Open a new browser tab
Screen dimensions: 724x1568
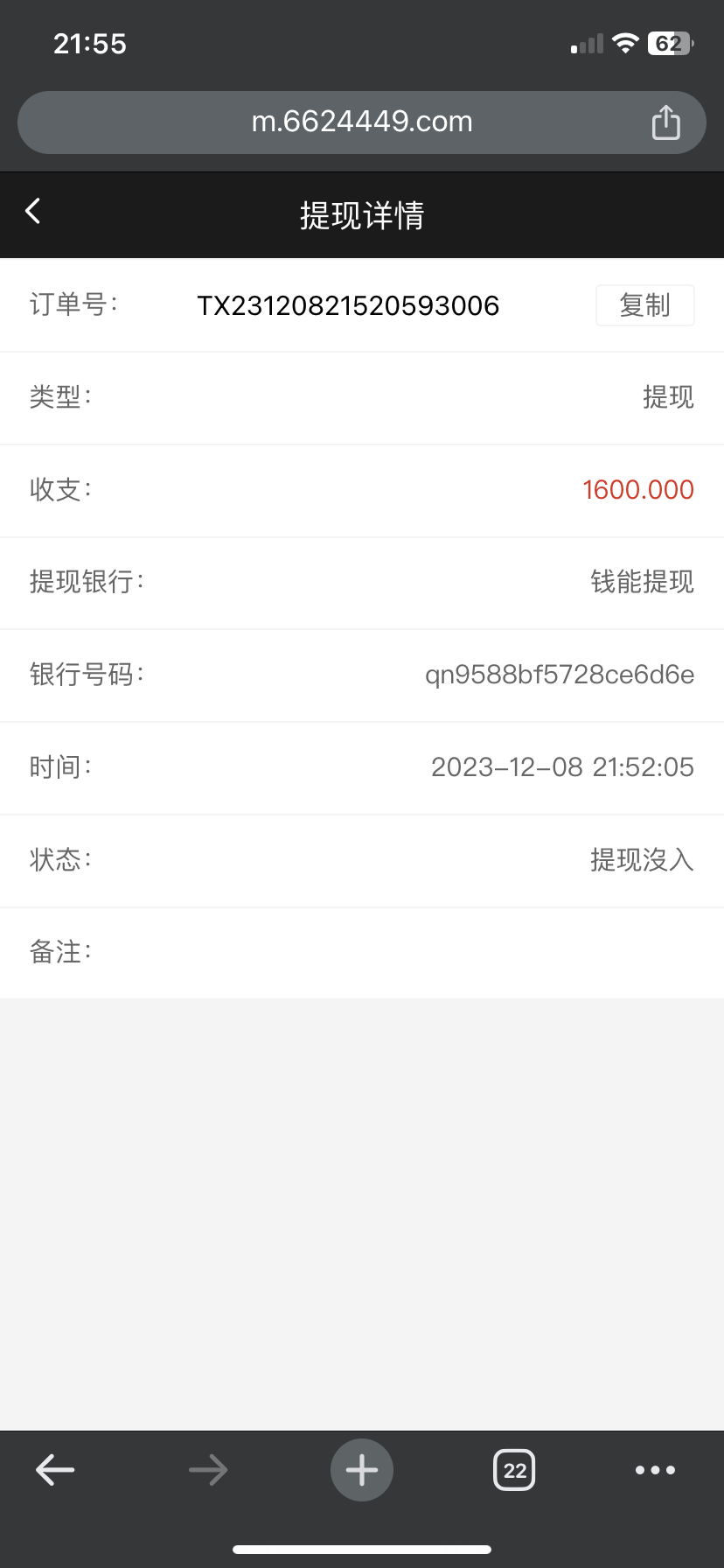point(362,1469)
